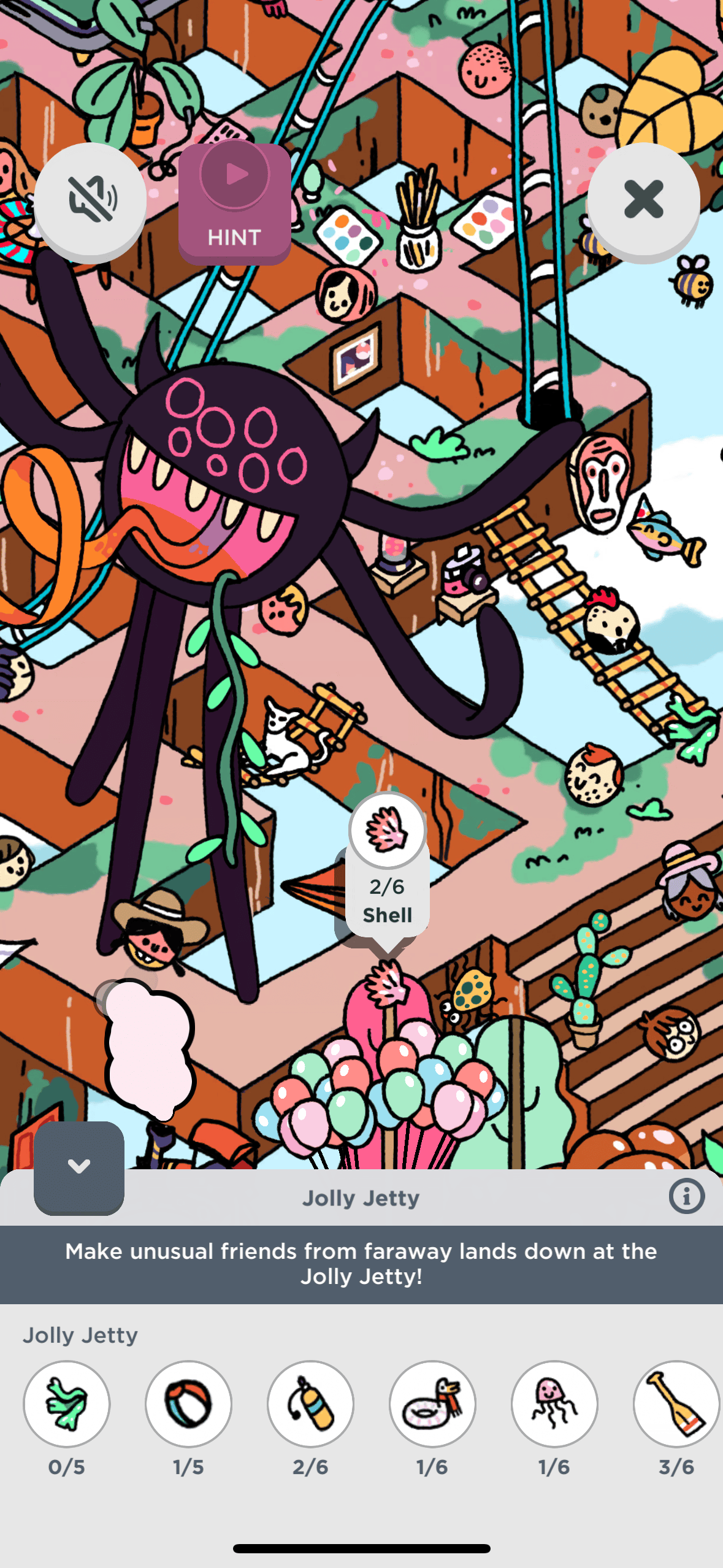Image resolution: width=723 pixels, height=1568 pixels.
Task: Select the jellyfish item showing 1/6
Action: [554, 1404]
